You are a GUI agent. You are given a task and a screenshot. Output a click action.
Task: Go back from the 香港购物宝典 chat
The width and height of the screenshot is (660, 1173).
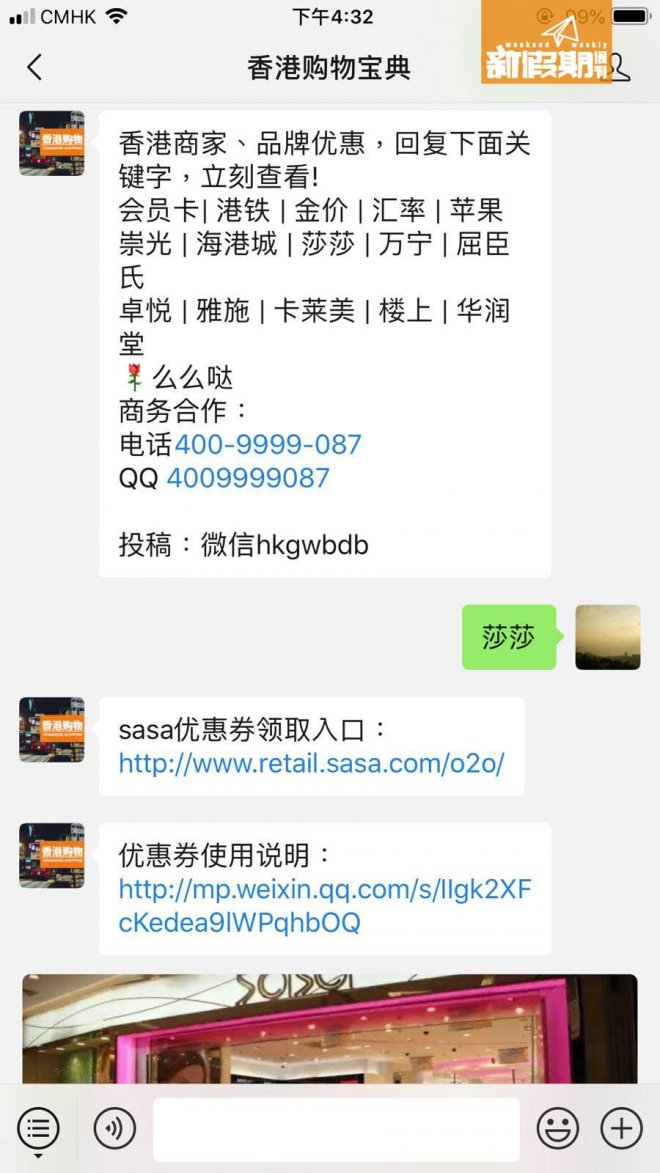coord(35,68)
